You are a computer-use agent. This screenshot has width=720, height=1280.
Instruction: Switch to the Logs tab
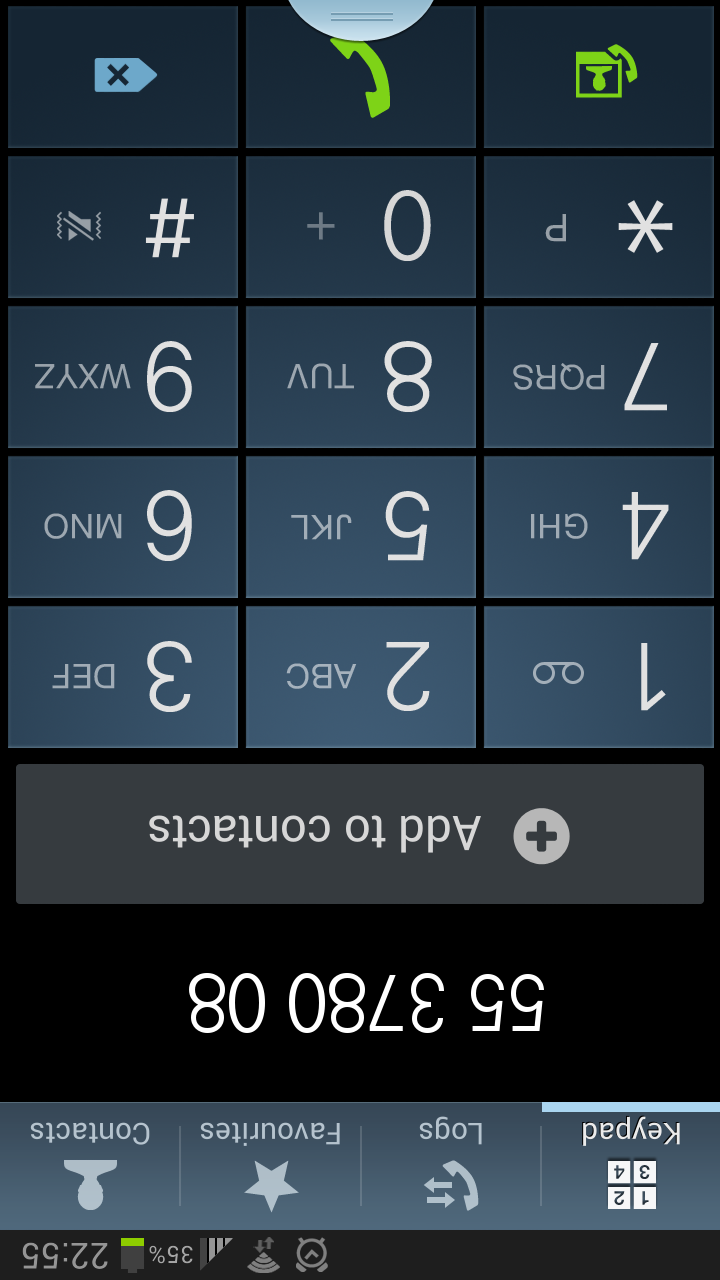(x=451, y=1166)
